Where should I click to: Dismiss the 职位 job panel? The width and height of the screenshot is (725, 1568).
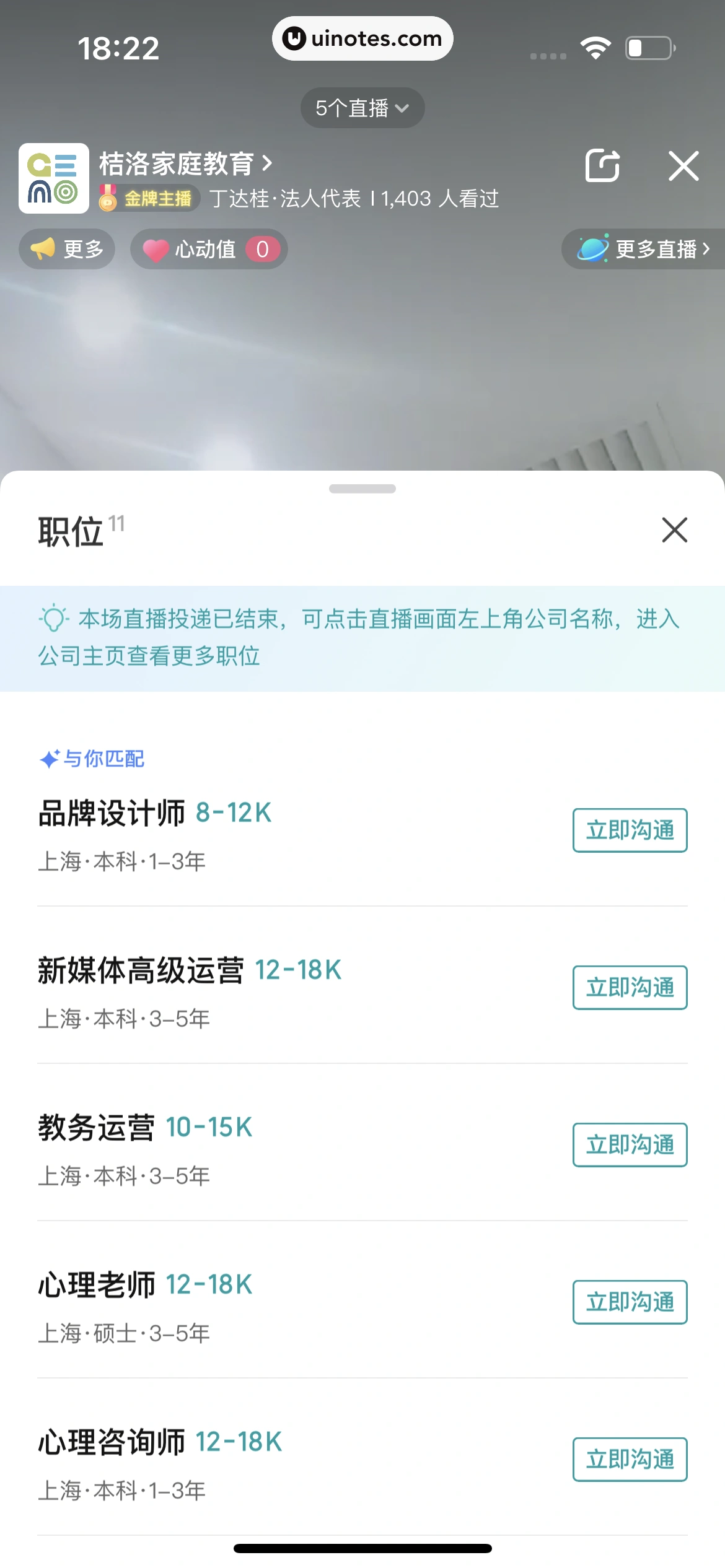(674, 531)
